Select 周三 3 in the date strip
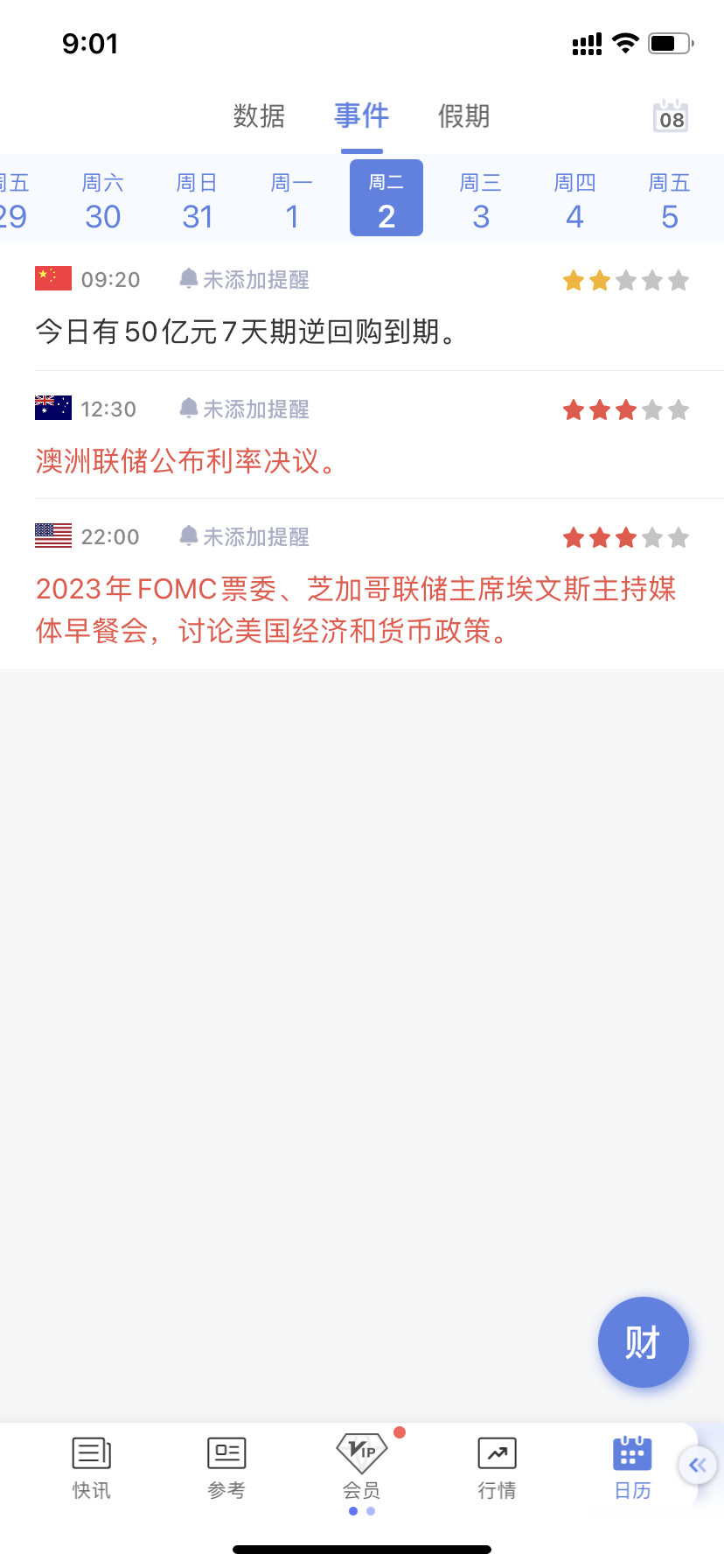 point(480,198)
